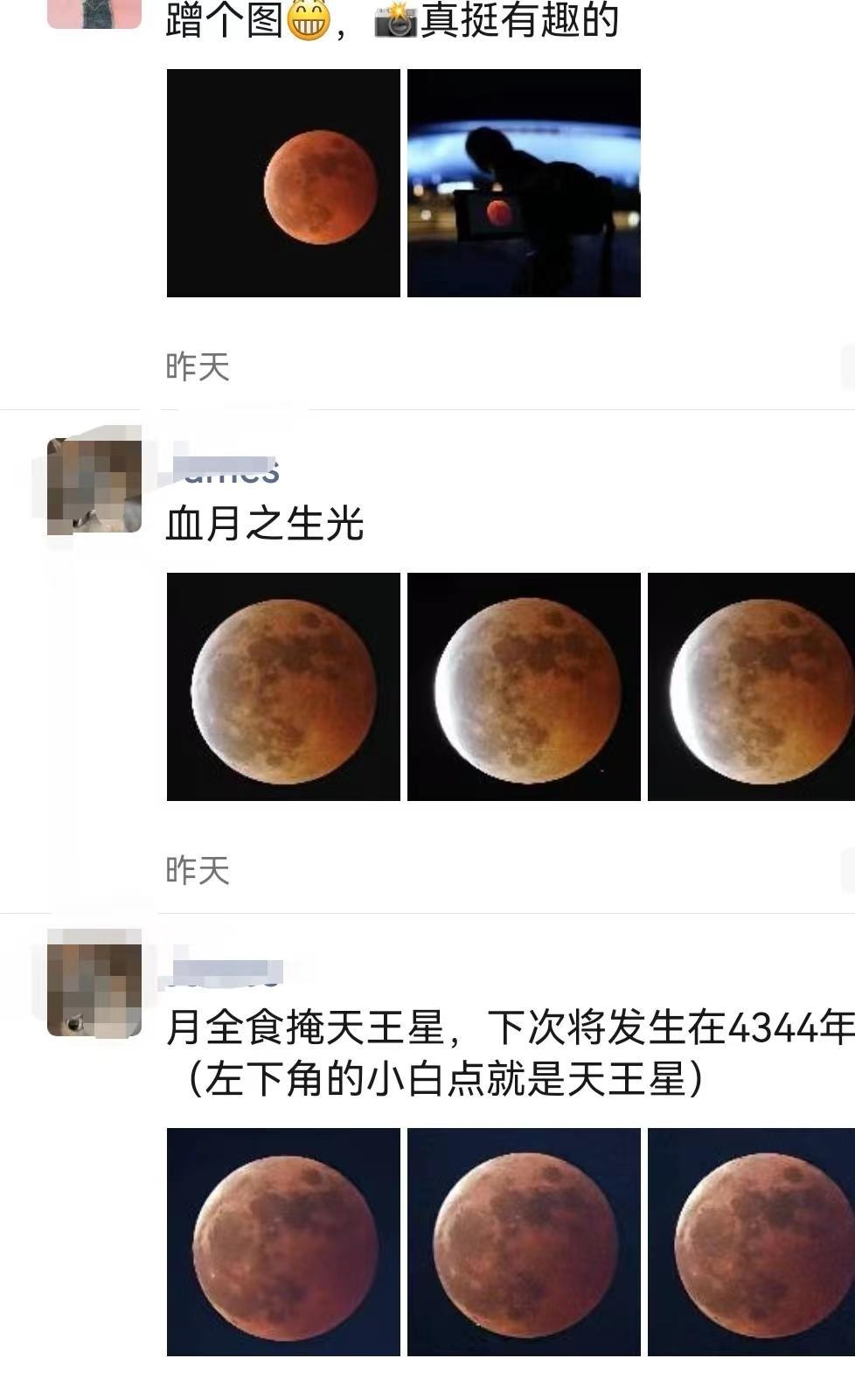The image size is (855, 1400).
Task: Open the middle photo in the 月全食掩天王星 post
Action: tap(524, 1242)
